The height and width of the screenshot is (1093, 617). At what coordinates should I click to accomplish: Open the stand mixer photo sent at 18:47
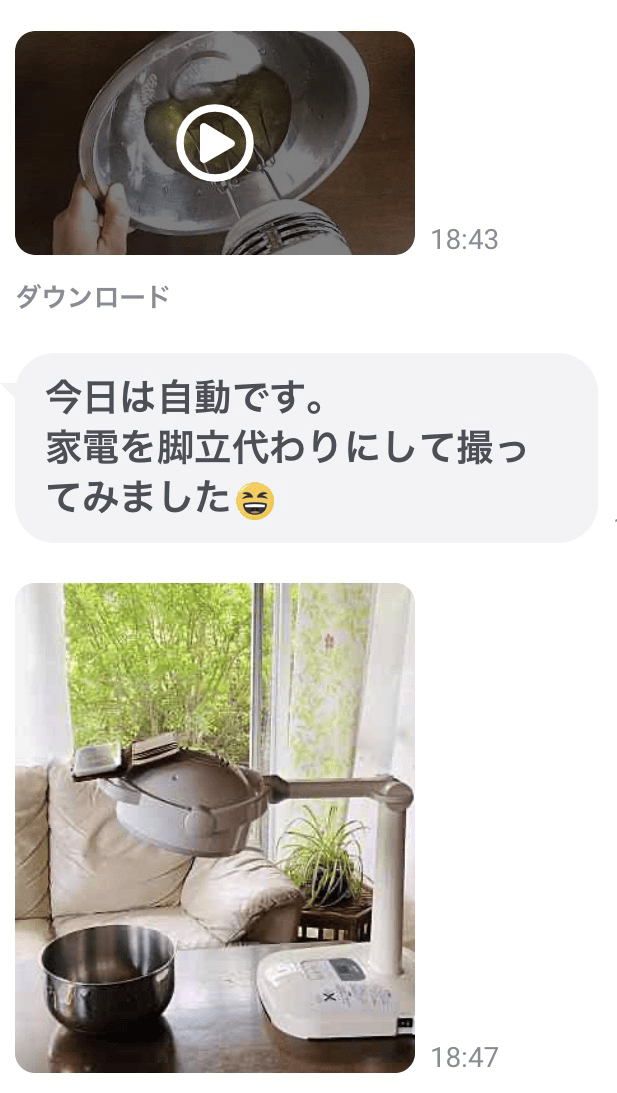214,827
